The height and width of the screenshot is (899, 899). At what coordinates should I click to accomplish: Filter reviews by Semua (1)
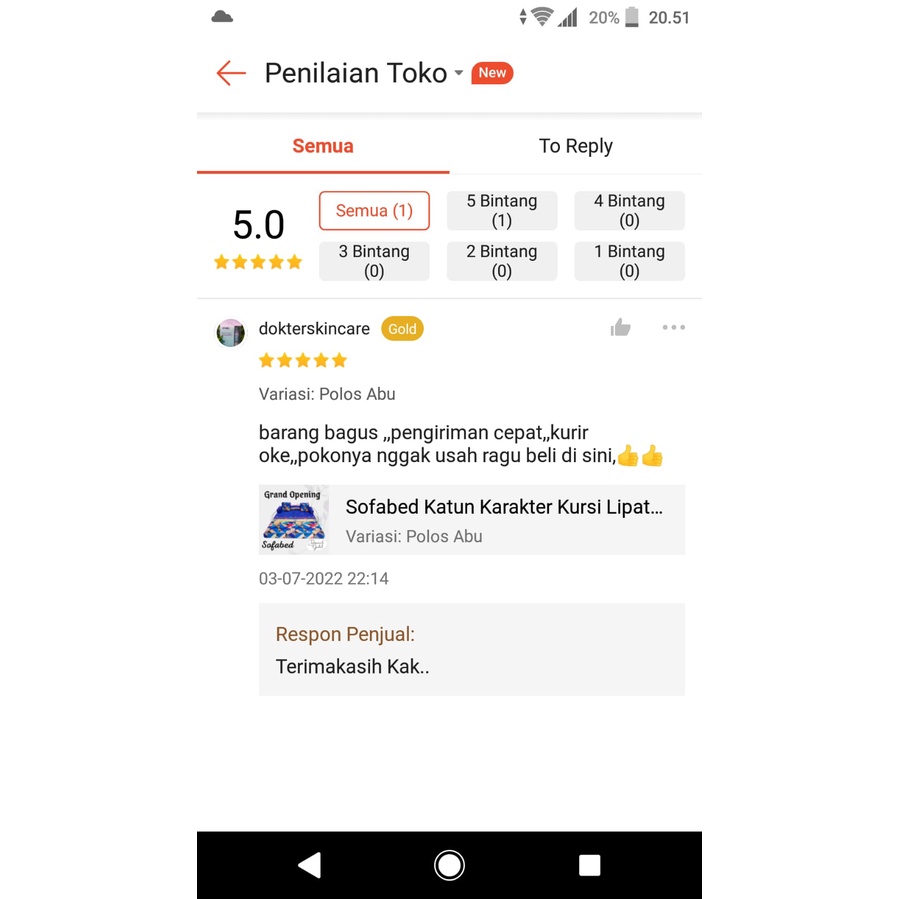point(374,211)
